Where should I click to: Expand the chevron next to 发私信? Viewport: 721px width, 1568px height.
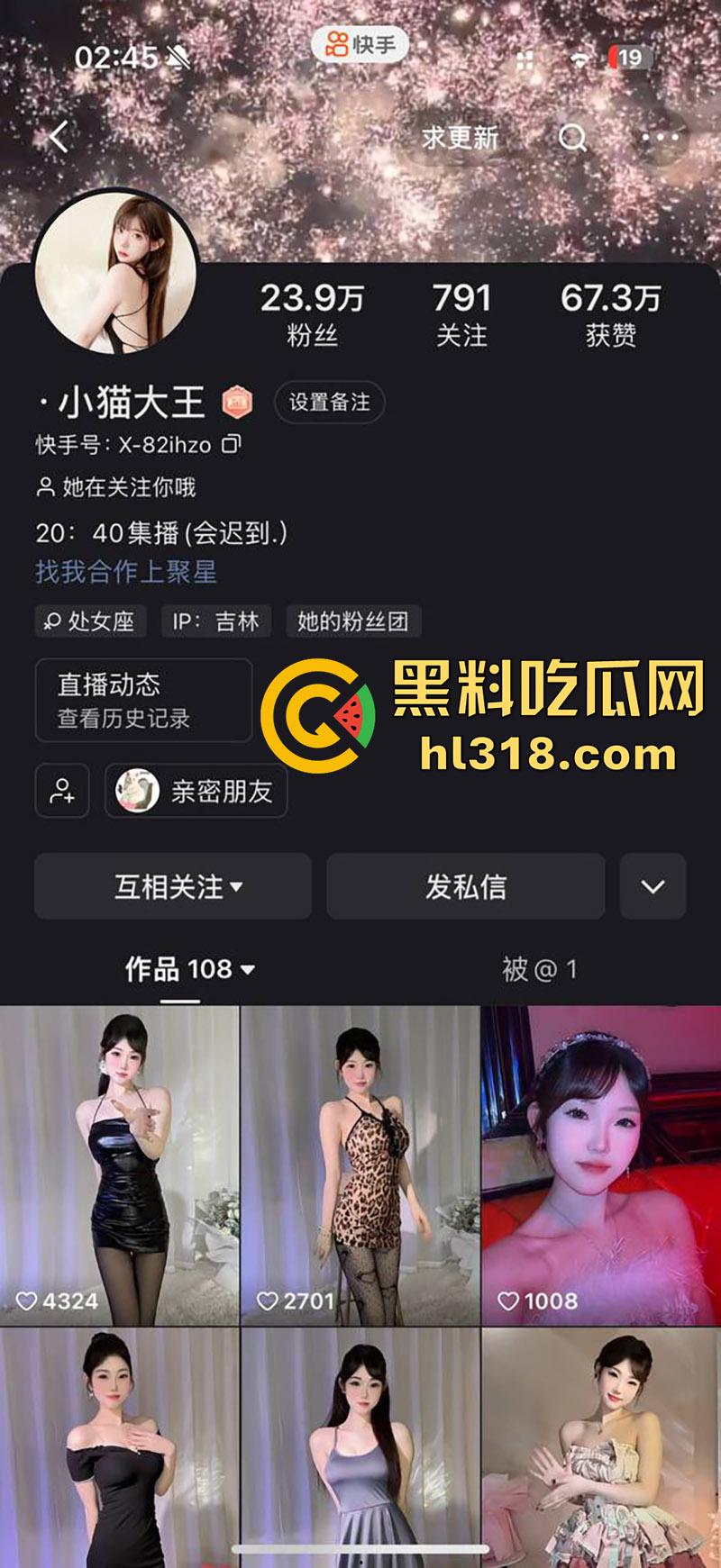tap(651, 886)
